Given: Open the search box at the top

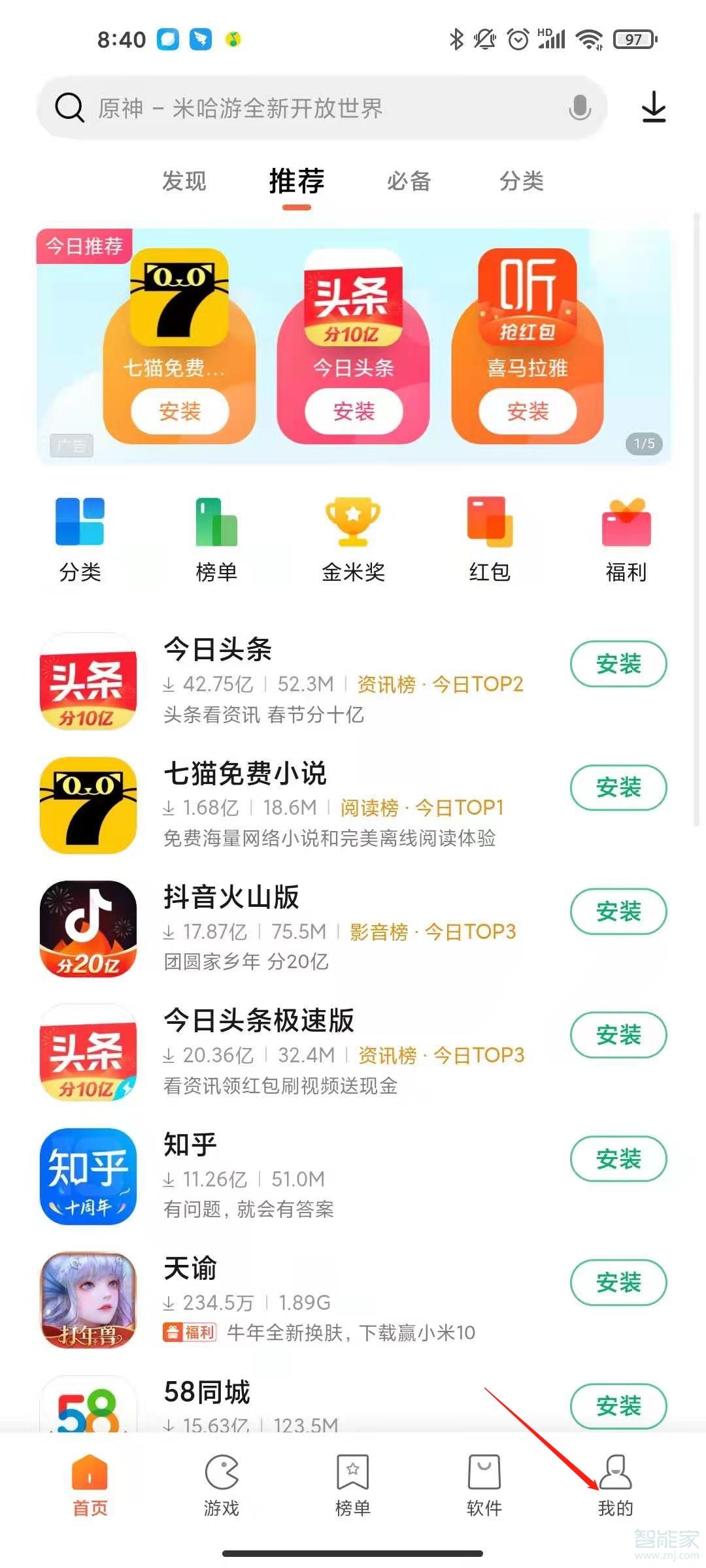Looking at the screenshot, I should (x=322, y=108).
